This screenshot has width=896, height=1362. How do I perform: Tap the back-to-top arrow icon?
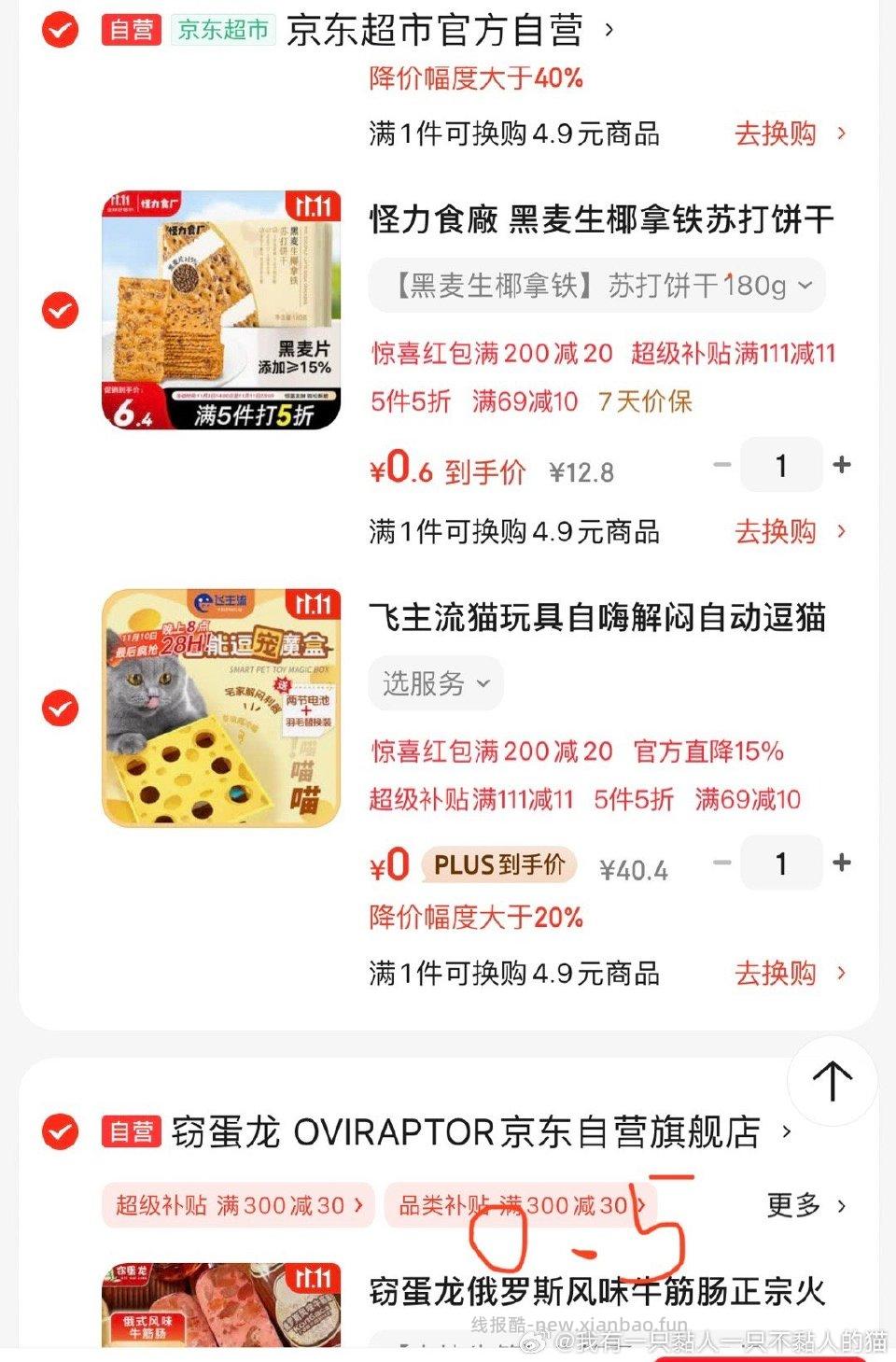[832, 1081]
